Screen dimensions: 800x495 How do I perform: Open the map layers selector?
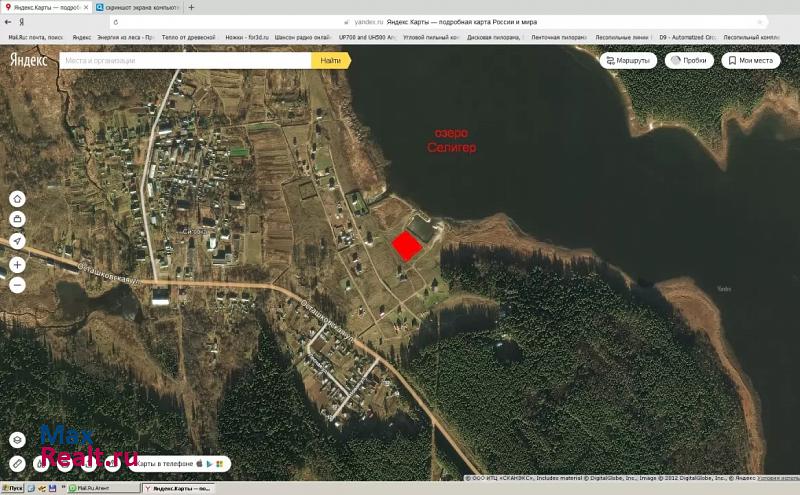17,439
